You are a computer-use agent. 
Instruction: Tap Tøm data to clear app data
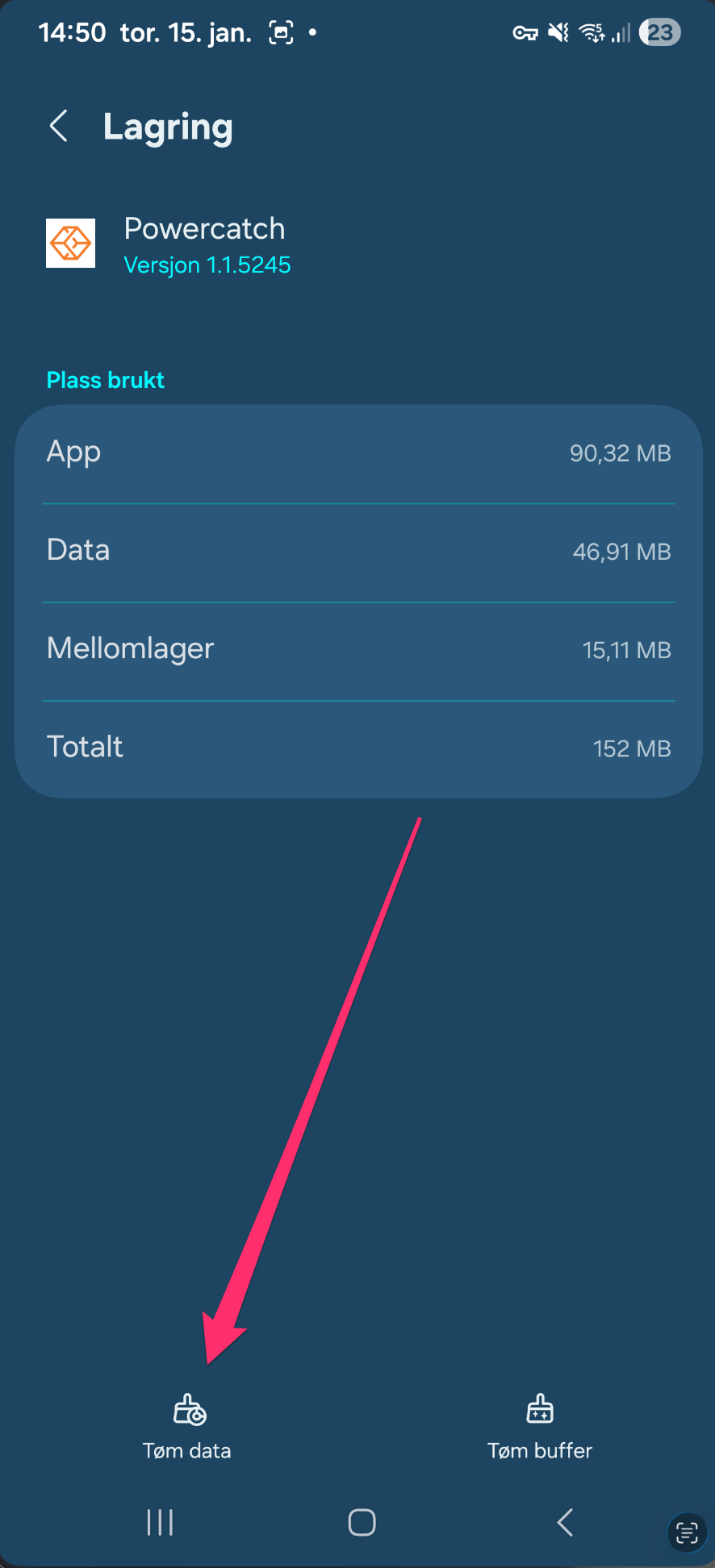pos(187,1426)
